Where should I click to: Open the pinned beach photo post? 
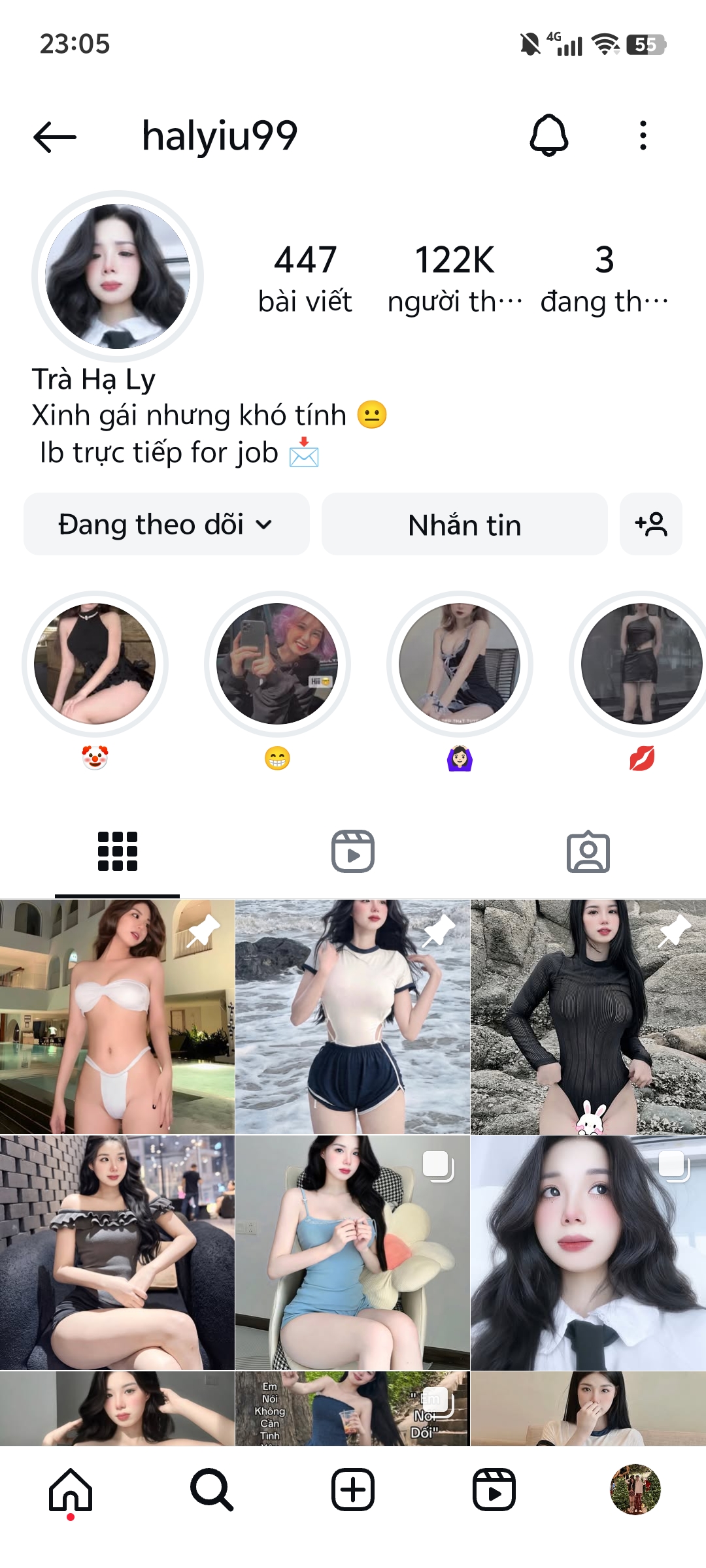352,1016
